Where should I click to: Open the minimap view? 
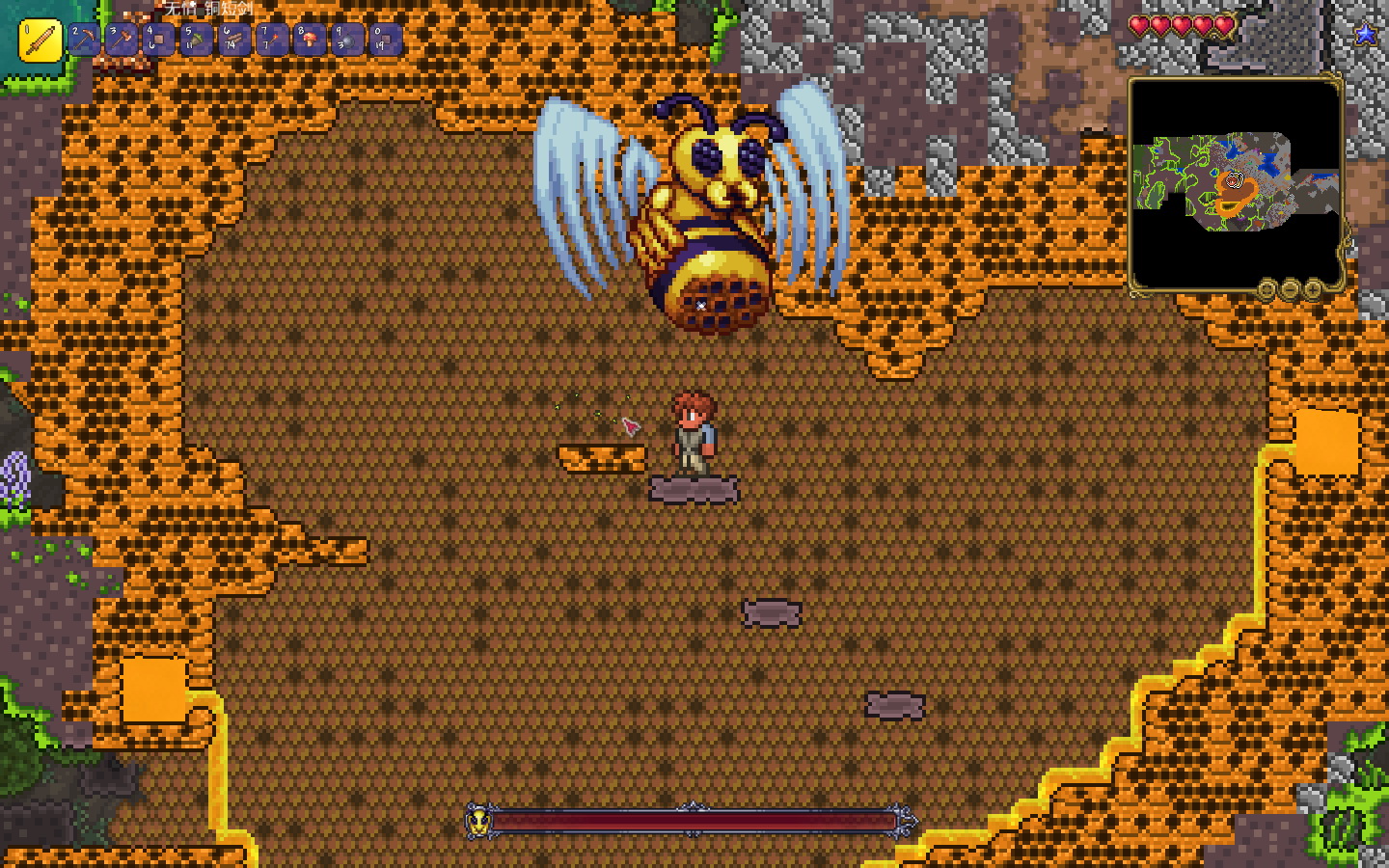point(1235,183)
